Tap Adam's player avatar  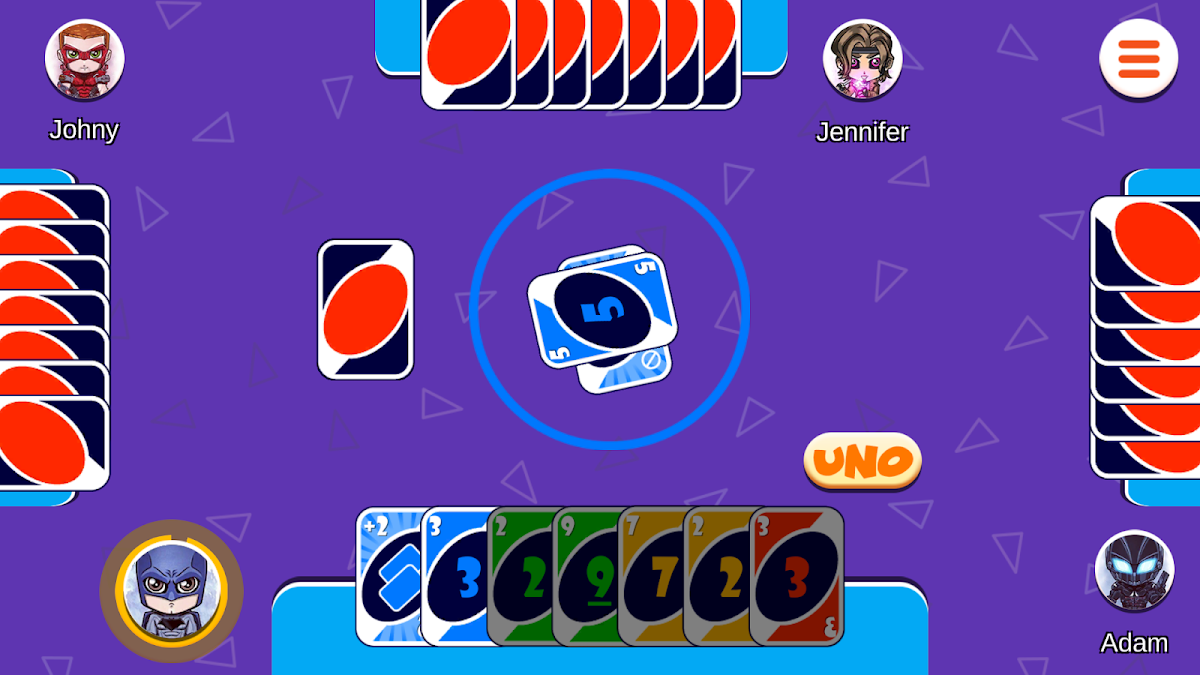pyautogui.click(x=1134, y=571)
